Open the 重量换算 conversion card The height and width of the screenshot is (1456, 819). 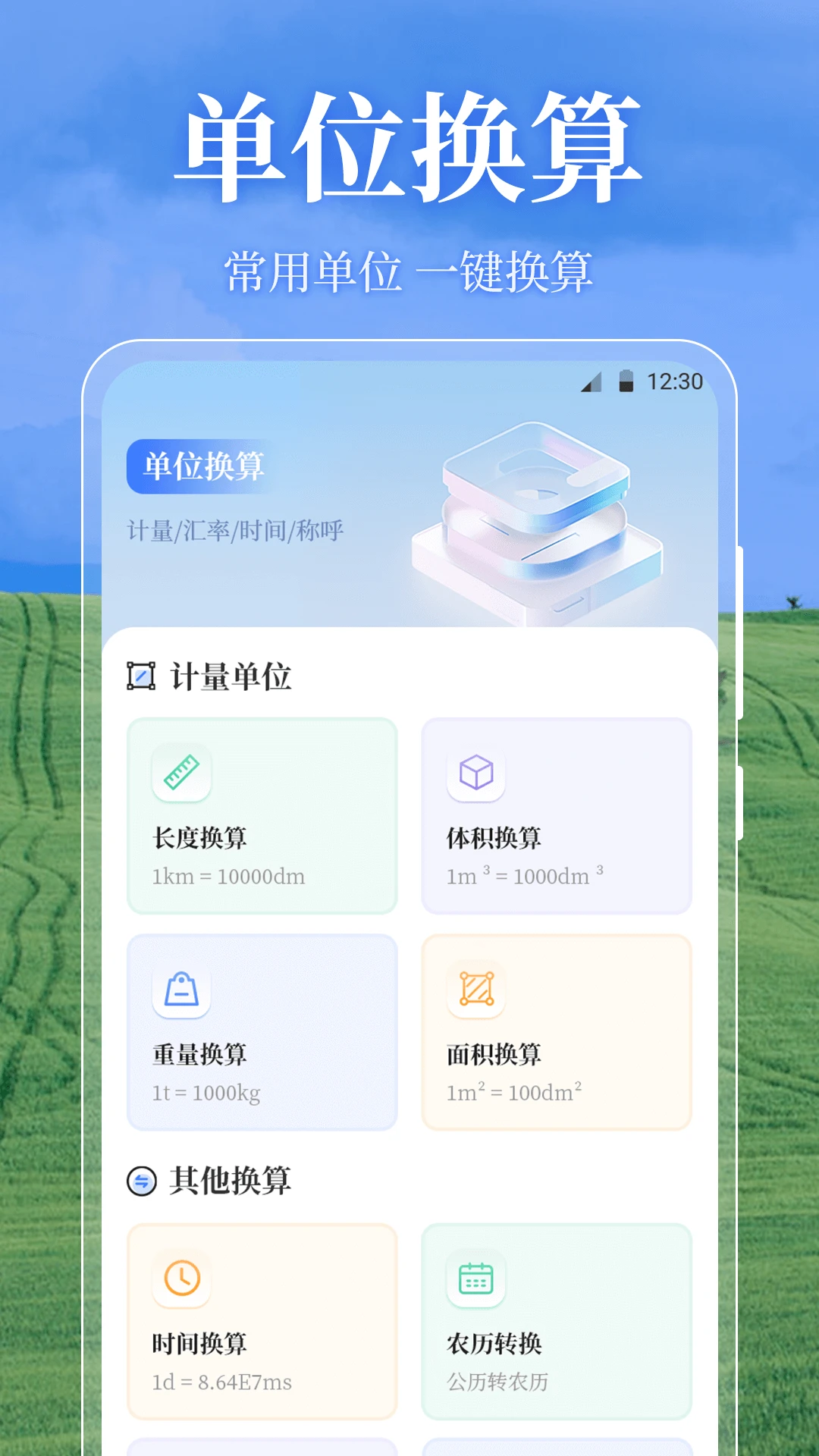tap(262, 1033)
